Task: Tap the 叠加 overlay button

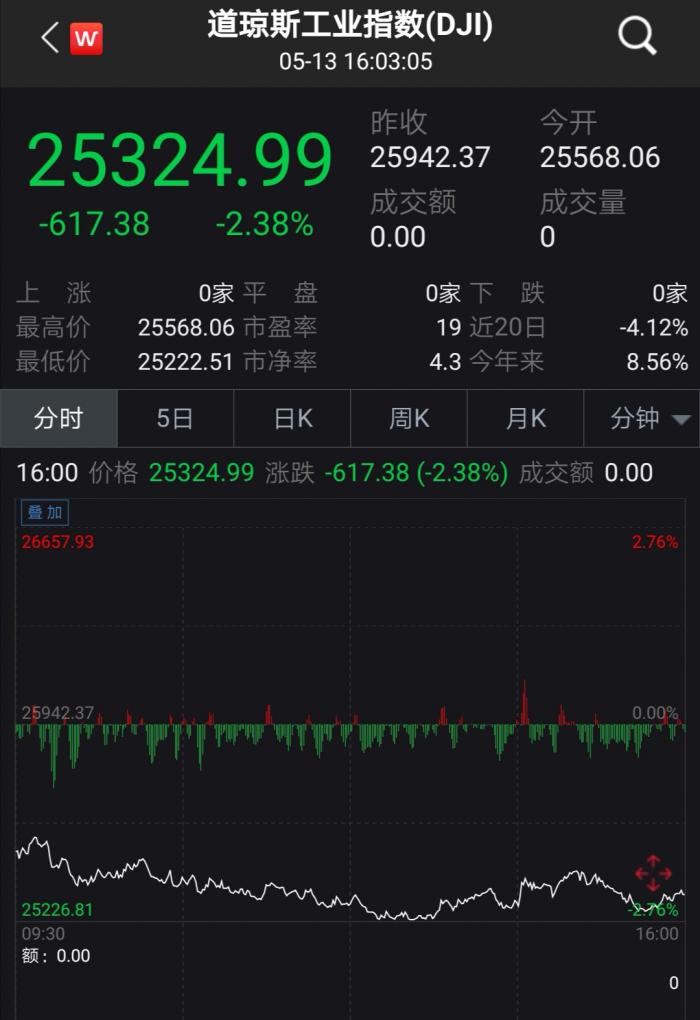Action: point(45,513)
